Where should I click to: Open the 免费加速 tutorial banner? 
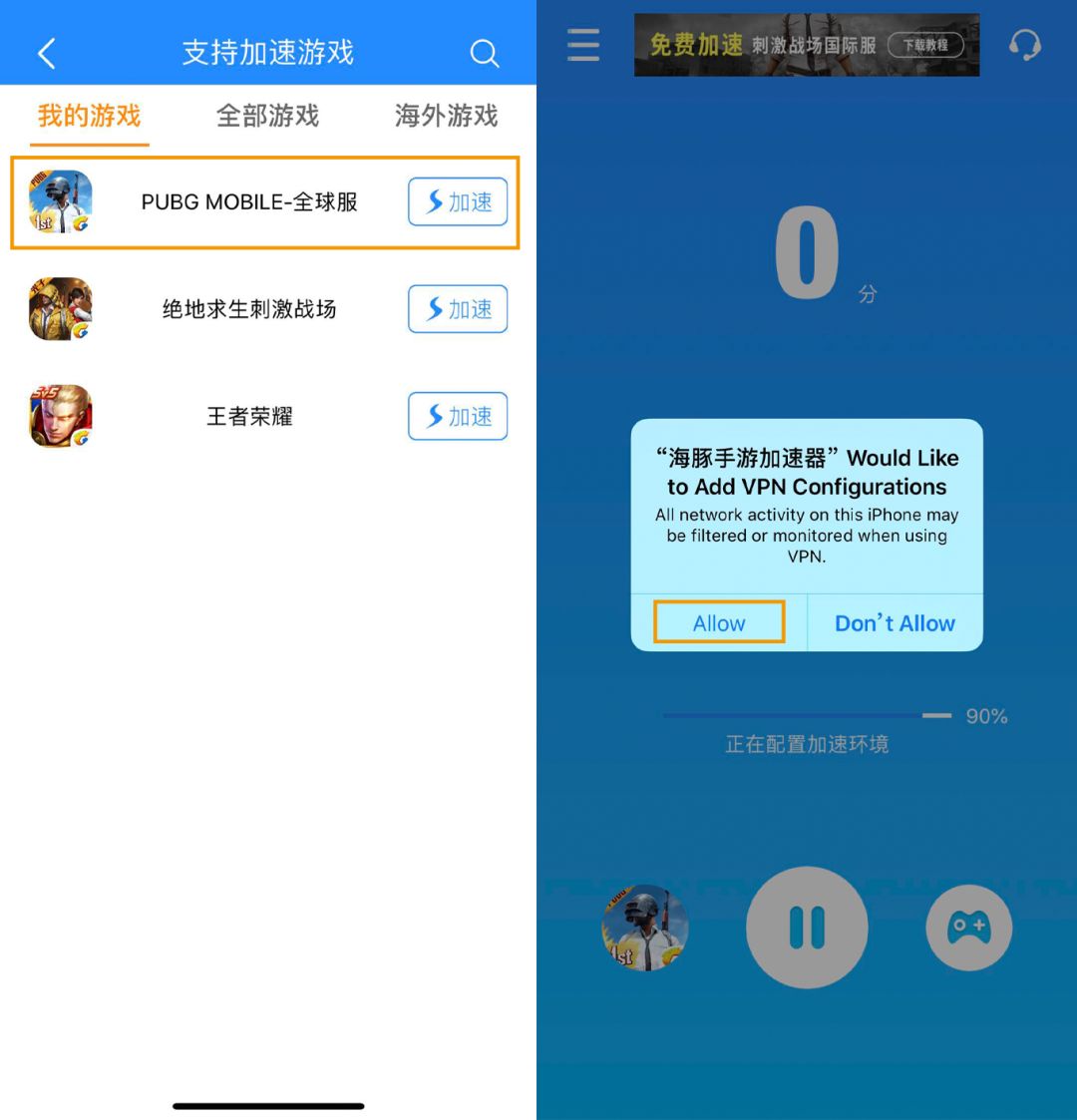tap(806, 45)
